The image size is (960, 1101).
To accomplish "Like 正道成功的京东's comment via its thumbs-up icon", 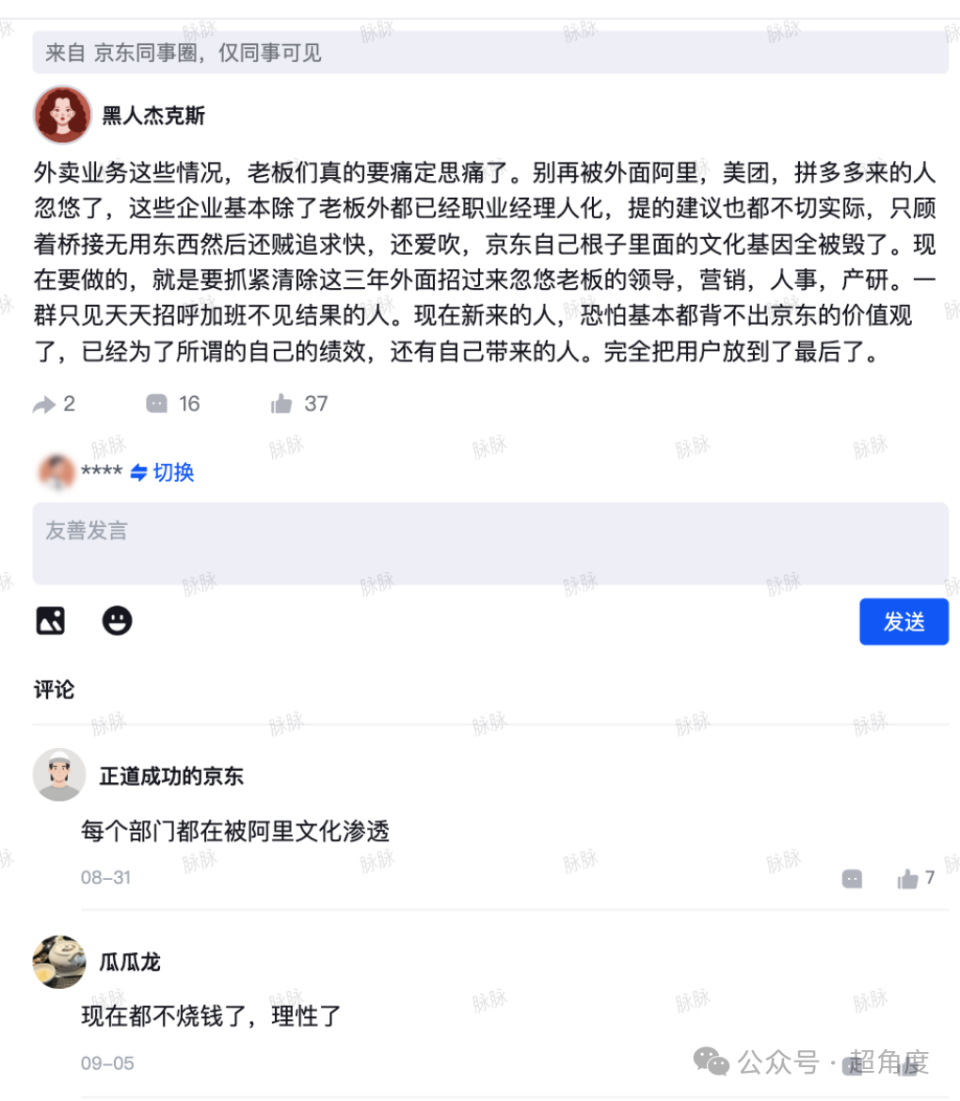I will 906,879.
